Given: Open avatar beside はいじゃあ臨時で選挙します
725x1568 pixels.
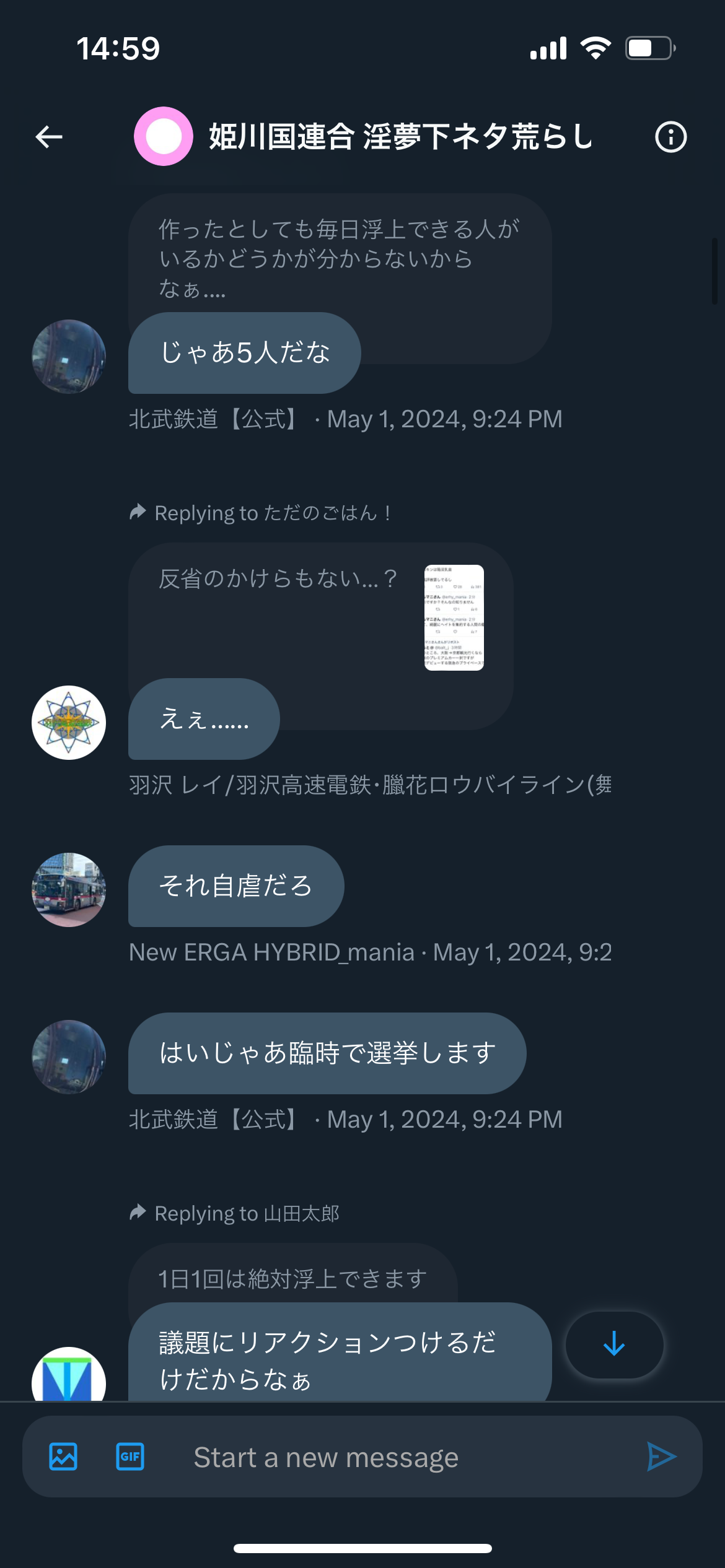Looking at the screenshot, I should [x=69, y=1057].
